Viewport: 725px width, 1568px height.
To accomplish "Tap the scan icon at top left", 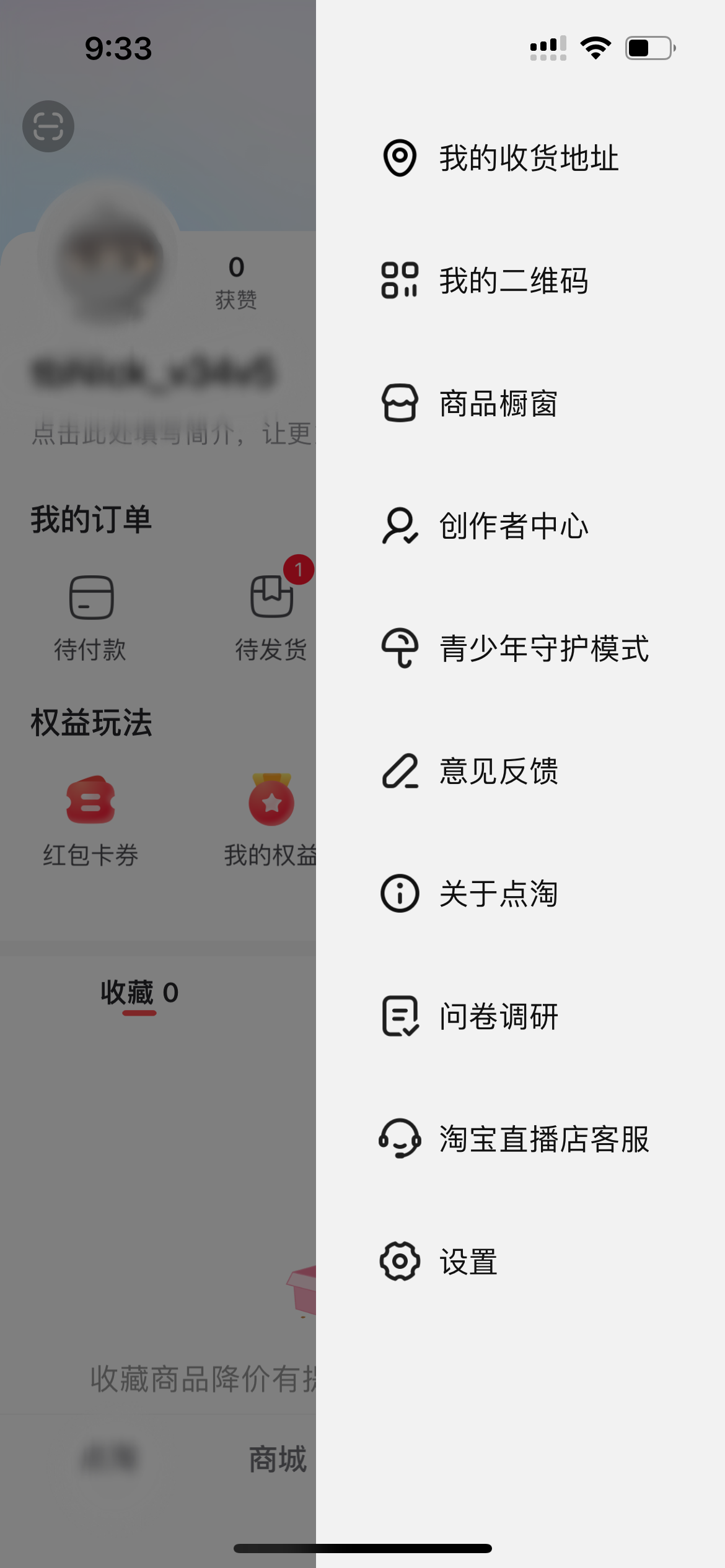I will pos(50,126).
